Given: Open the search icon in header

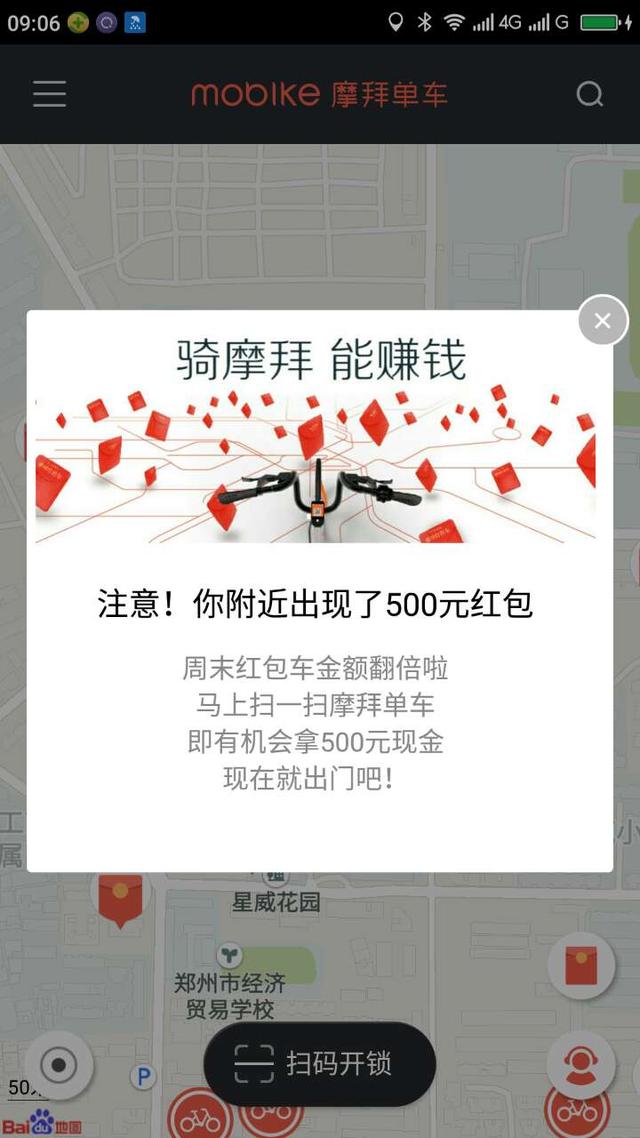Looking at the screenshot, I should click(x=590, y=95).
